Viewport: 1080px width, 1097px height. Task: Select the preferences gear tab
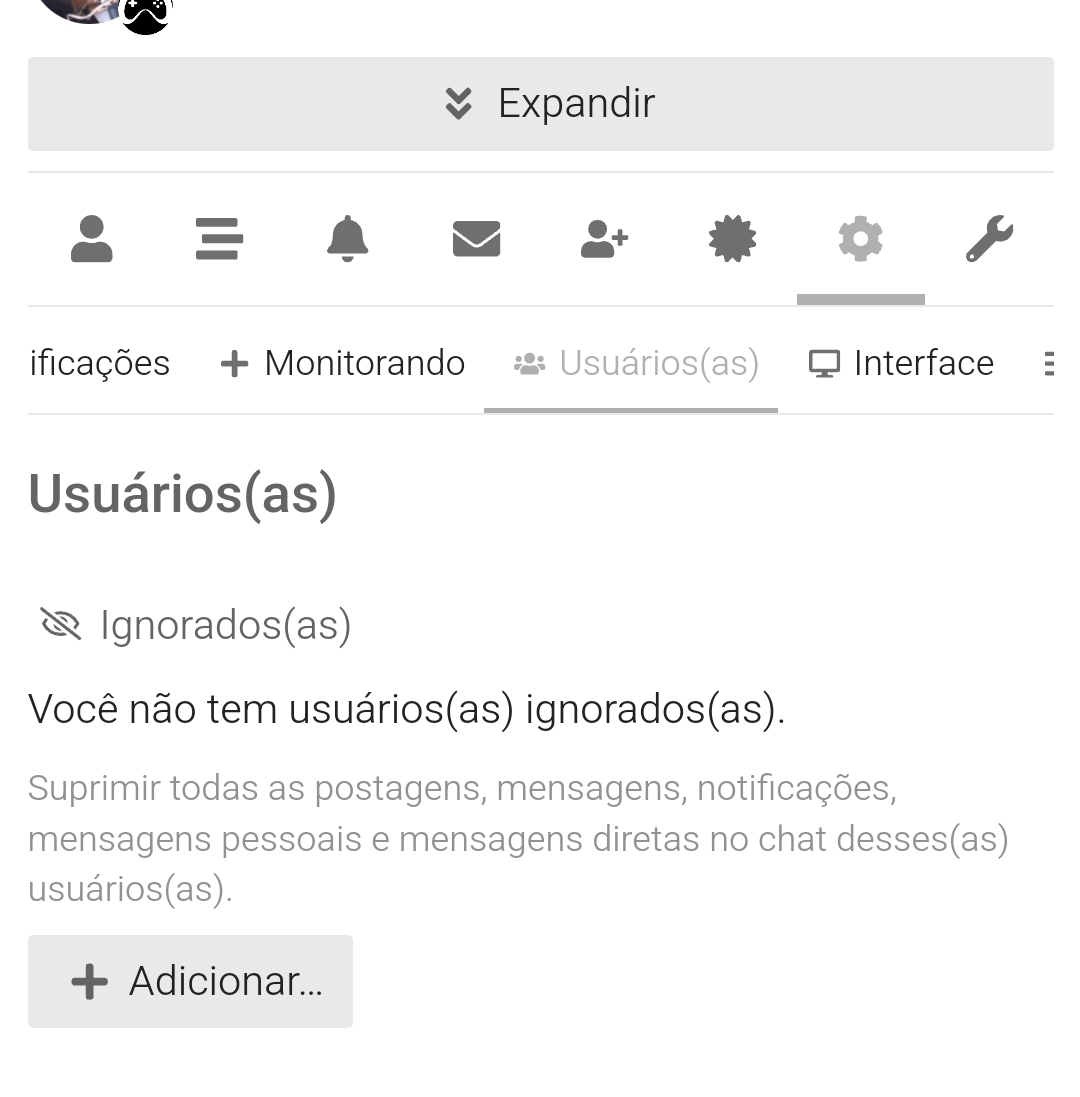click(x=860, y=240)
